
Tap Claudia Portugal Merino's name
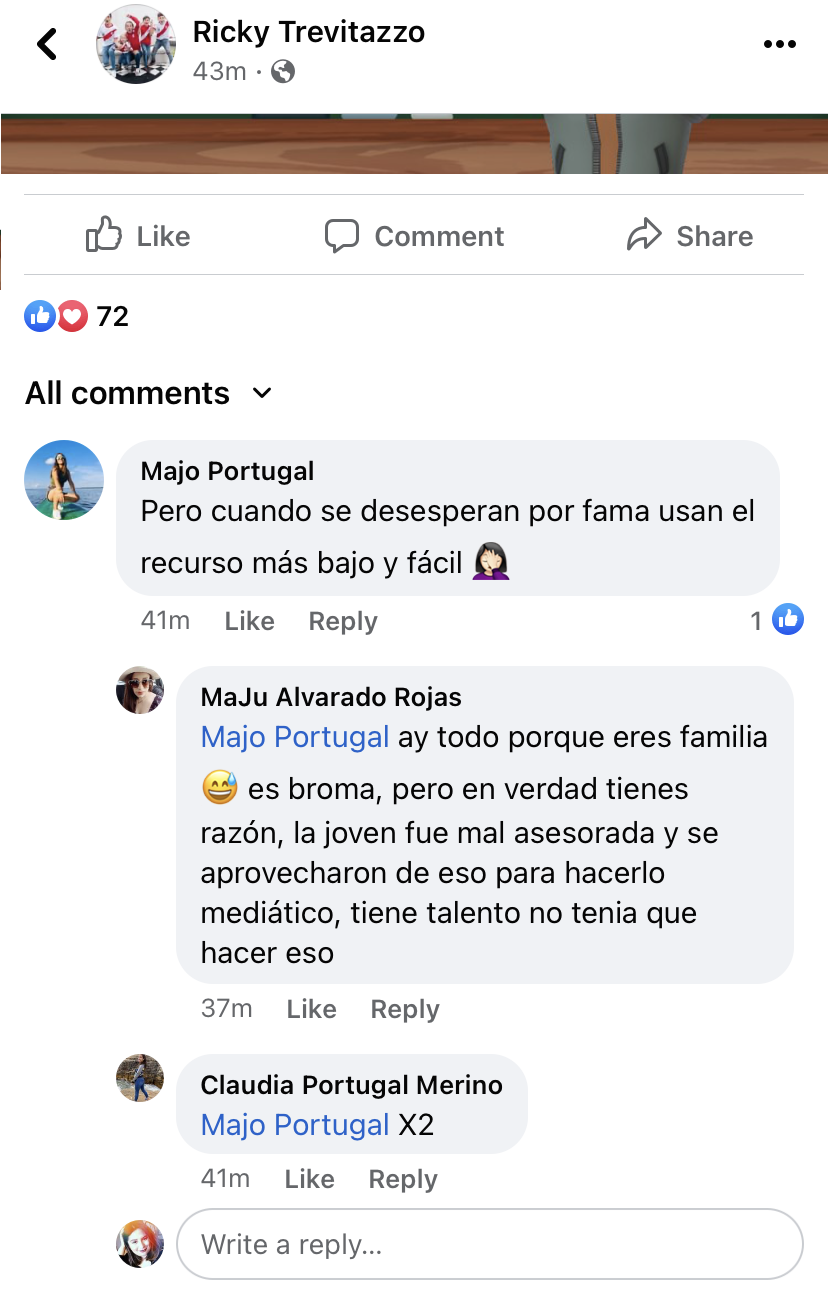pos(351,1084)
